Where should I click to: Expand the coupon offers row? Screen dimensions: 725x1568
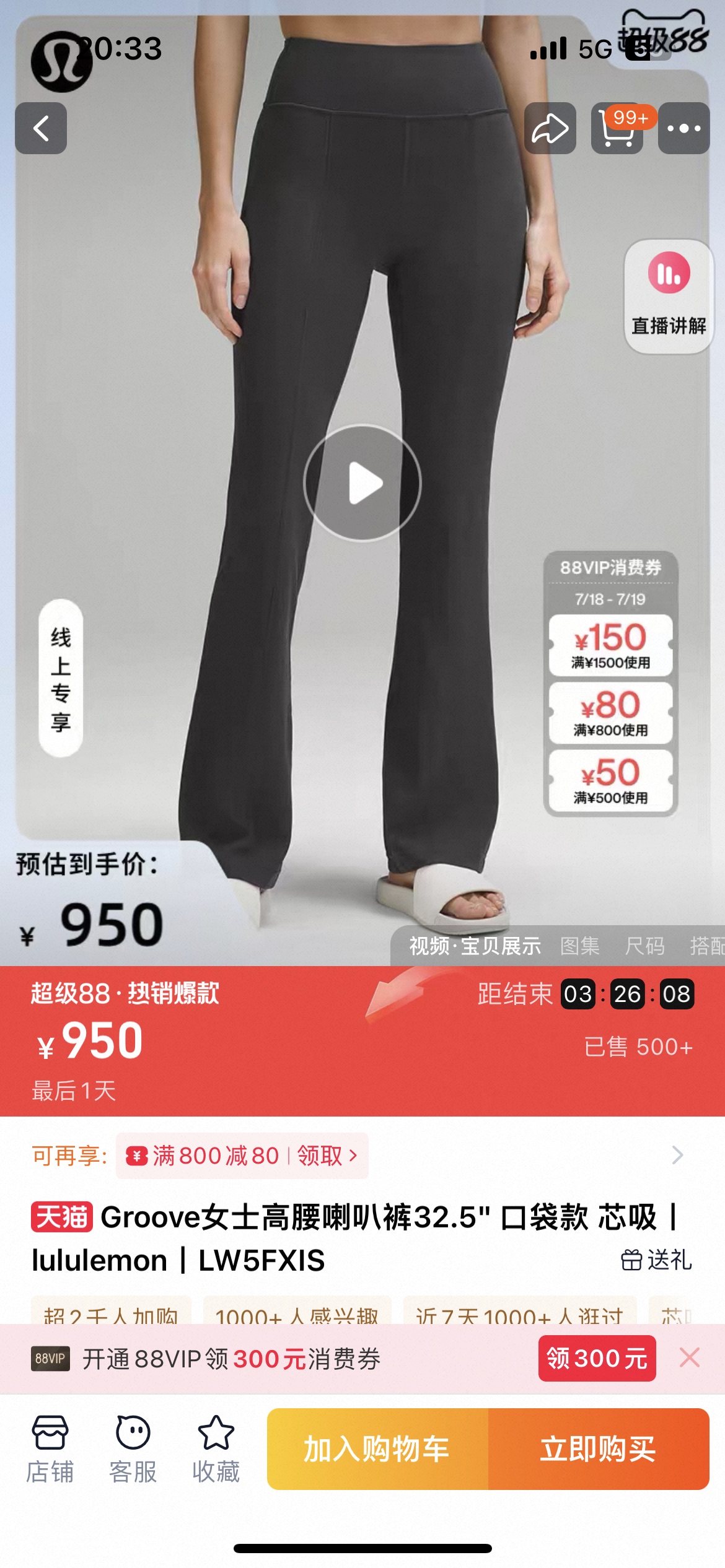(x=677, y=1155)
